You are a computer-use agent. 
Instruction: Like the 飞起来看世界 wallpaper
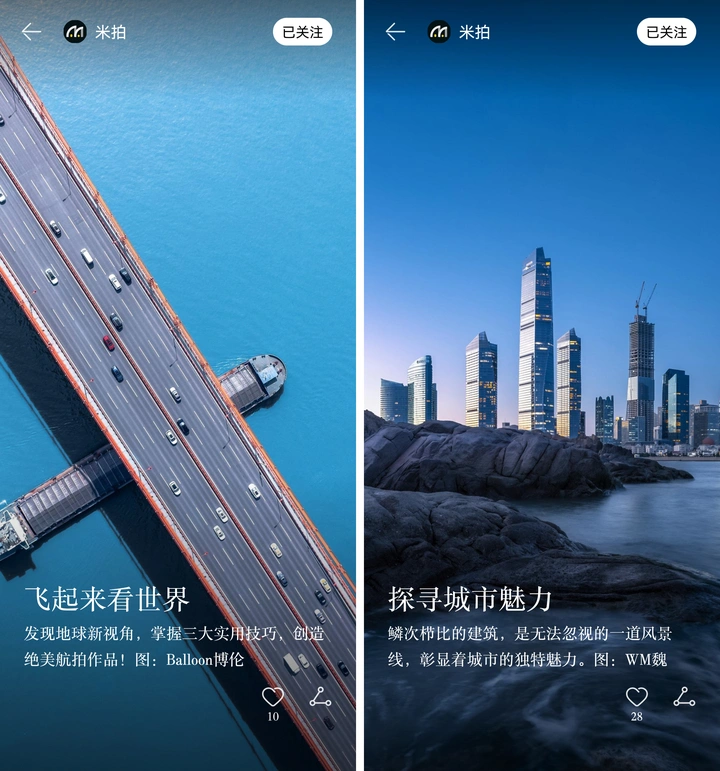point(273,697)
